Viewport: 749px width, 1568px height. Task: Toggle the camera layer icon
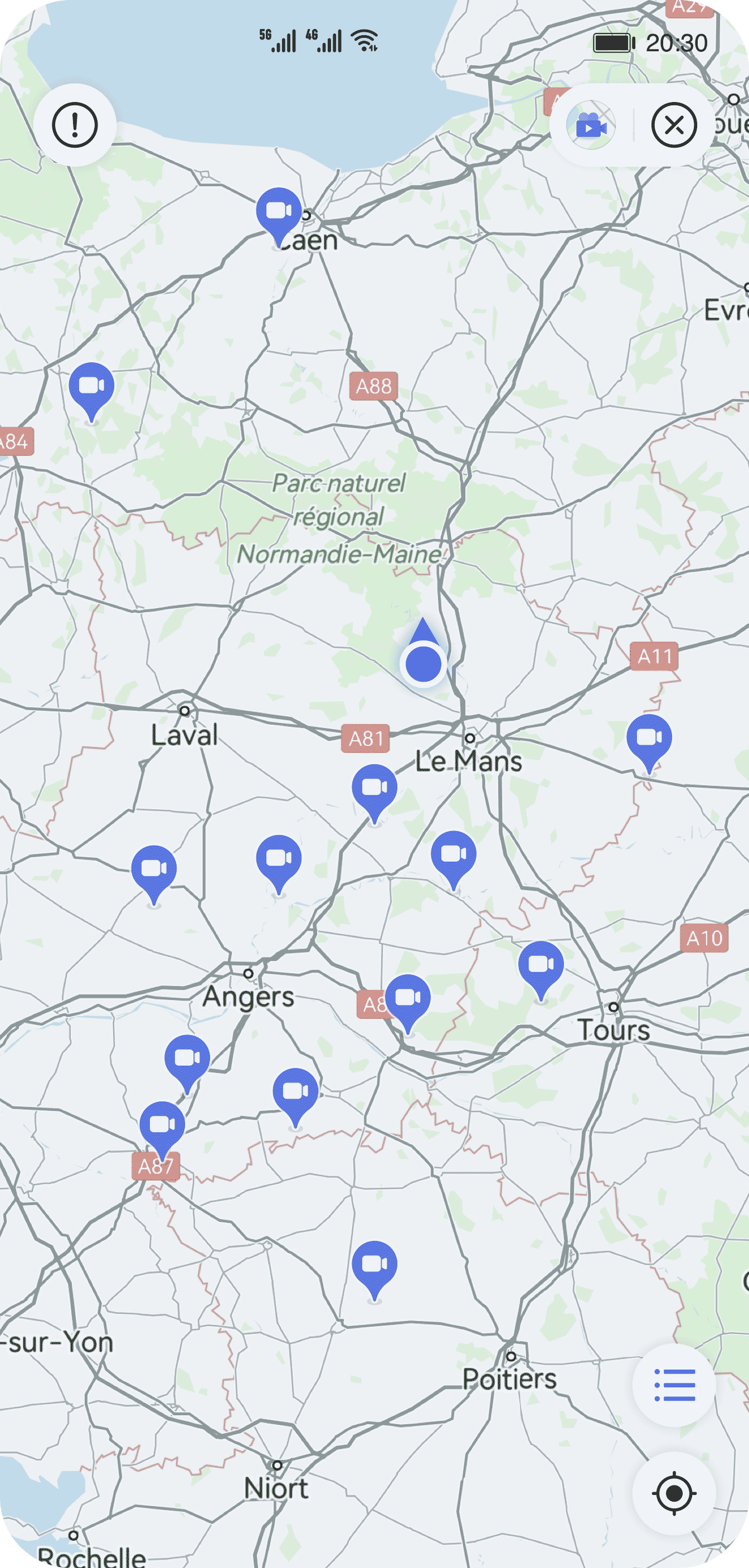click(x=591, y=126)
